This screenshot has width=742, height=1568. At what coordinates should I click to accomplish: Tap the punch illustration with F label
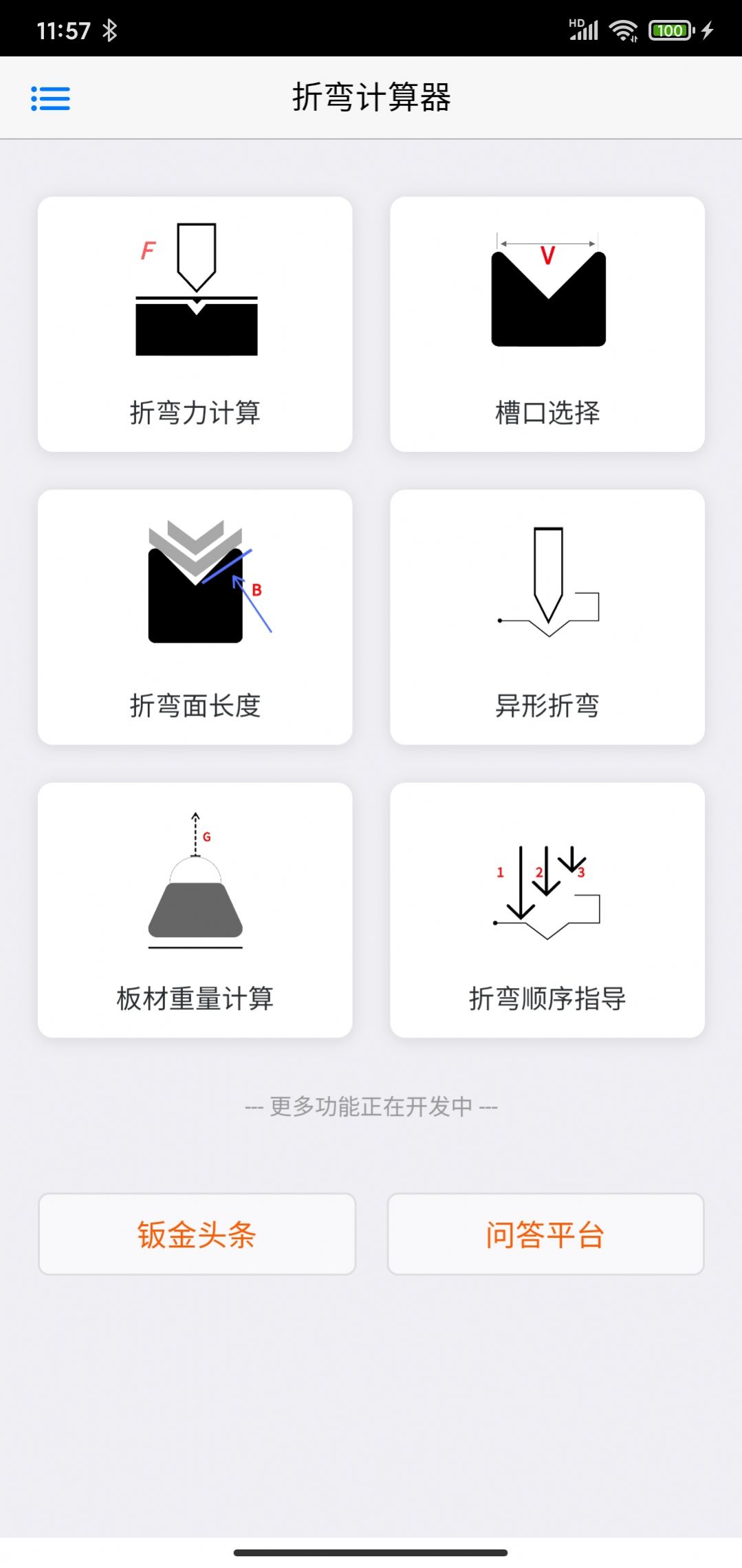pos(195,289)
